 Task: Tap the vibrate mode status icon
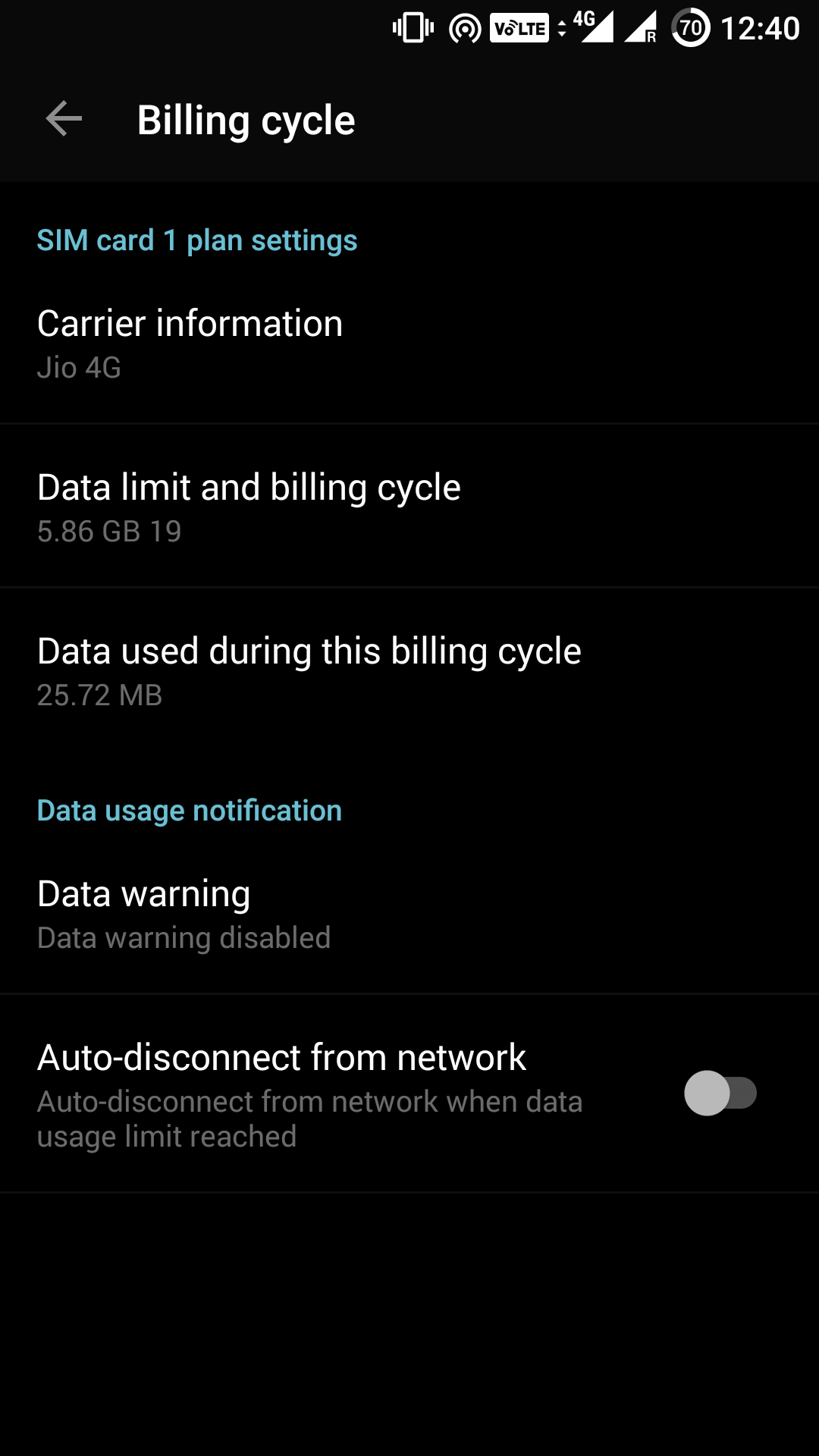coord(413,27)
